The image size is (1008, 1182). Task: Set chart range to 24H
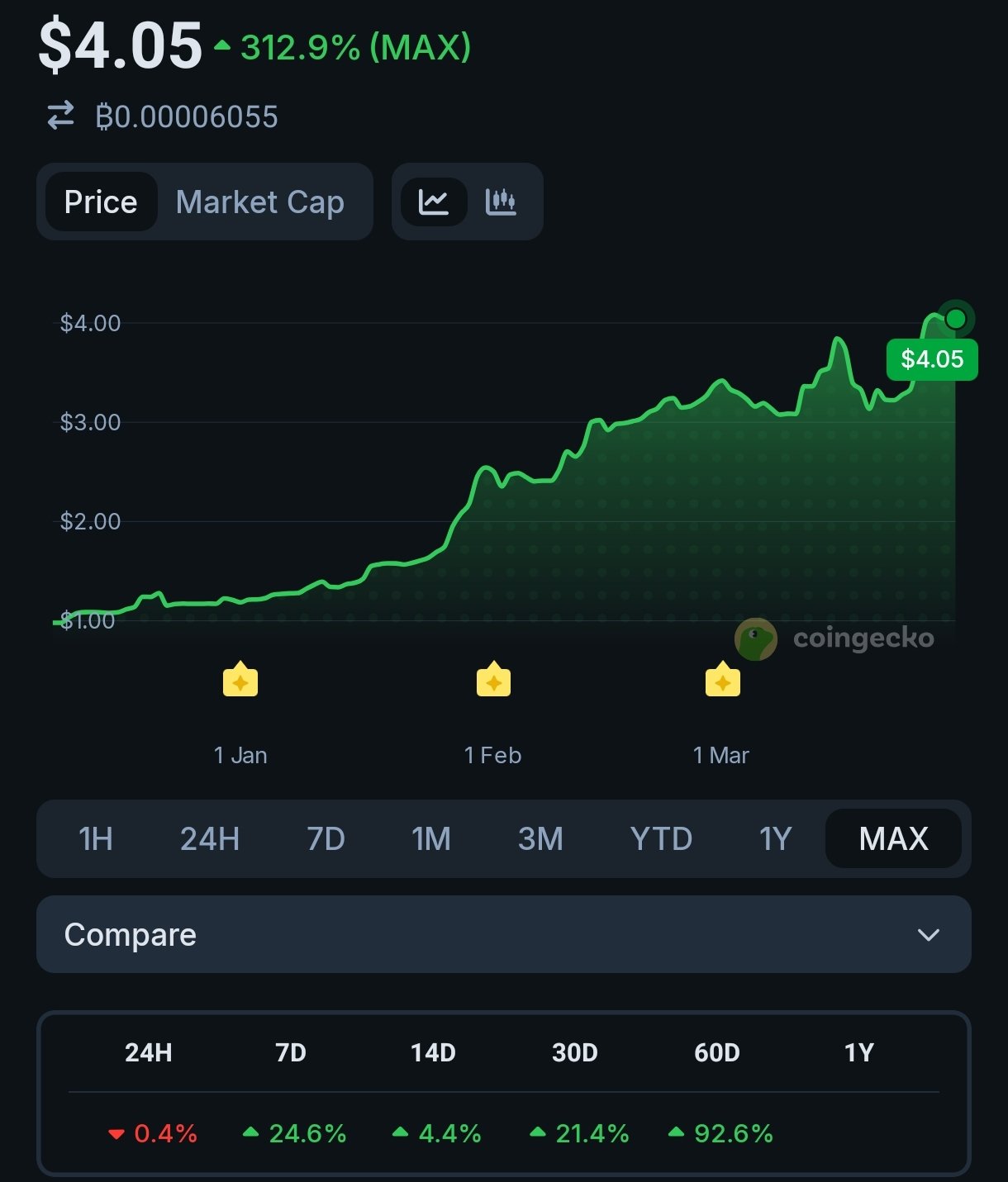[x=210, y=839]
